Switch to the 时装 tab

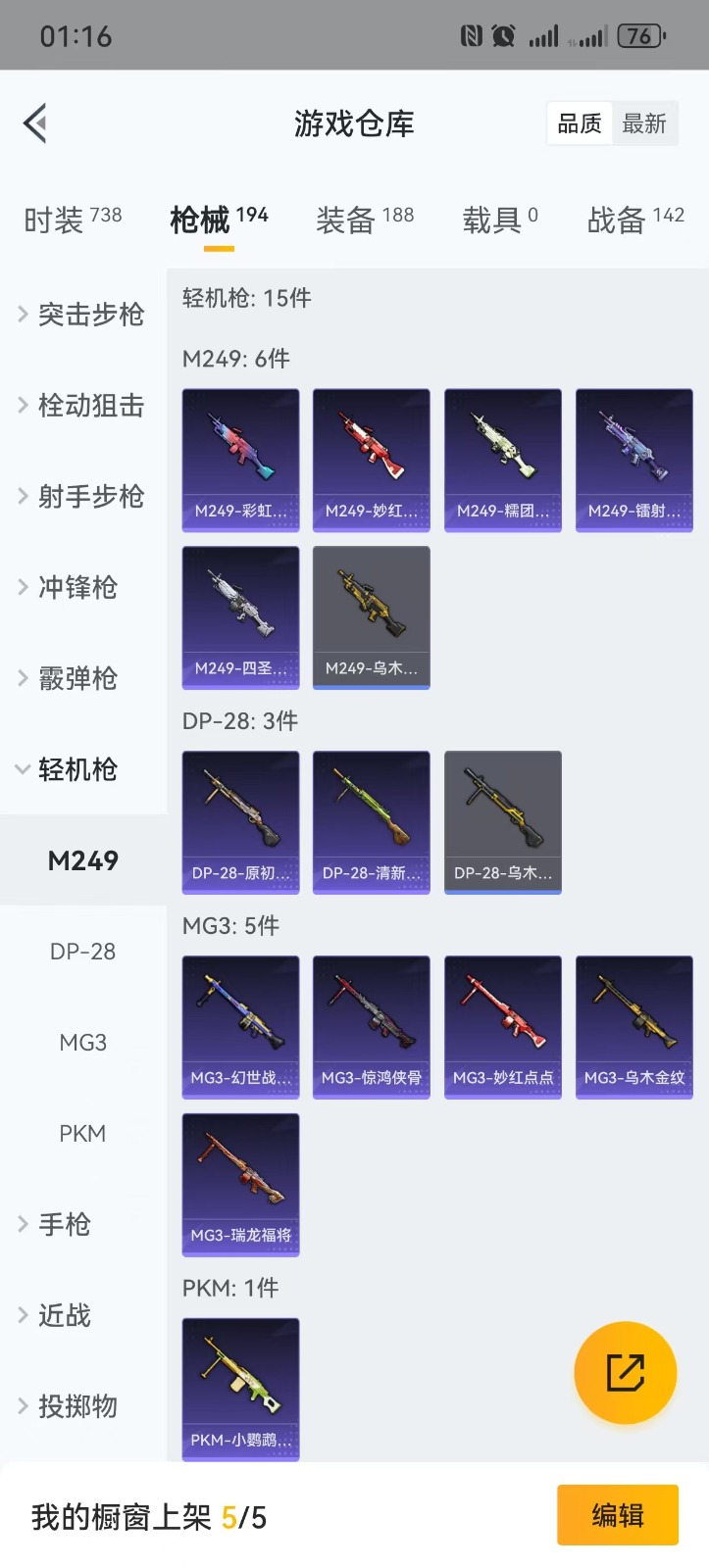coord(73,220)
